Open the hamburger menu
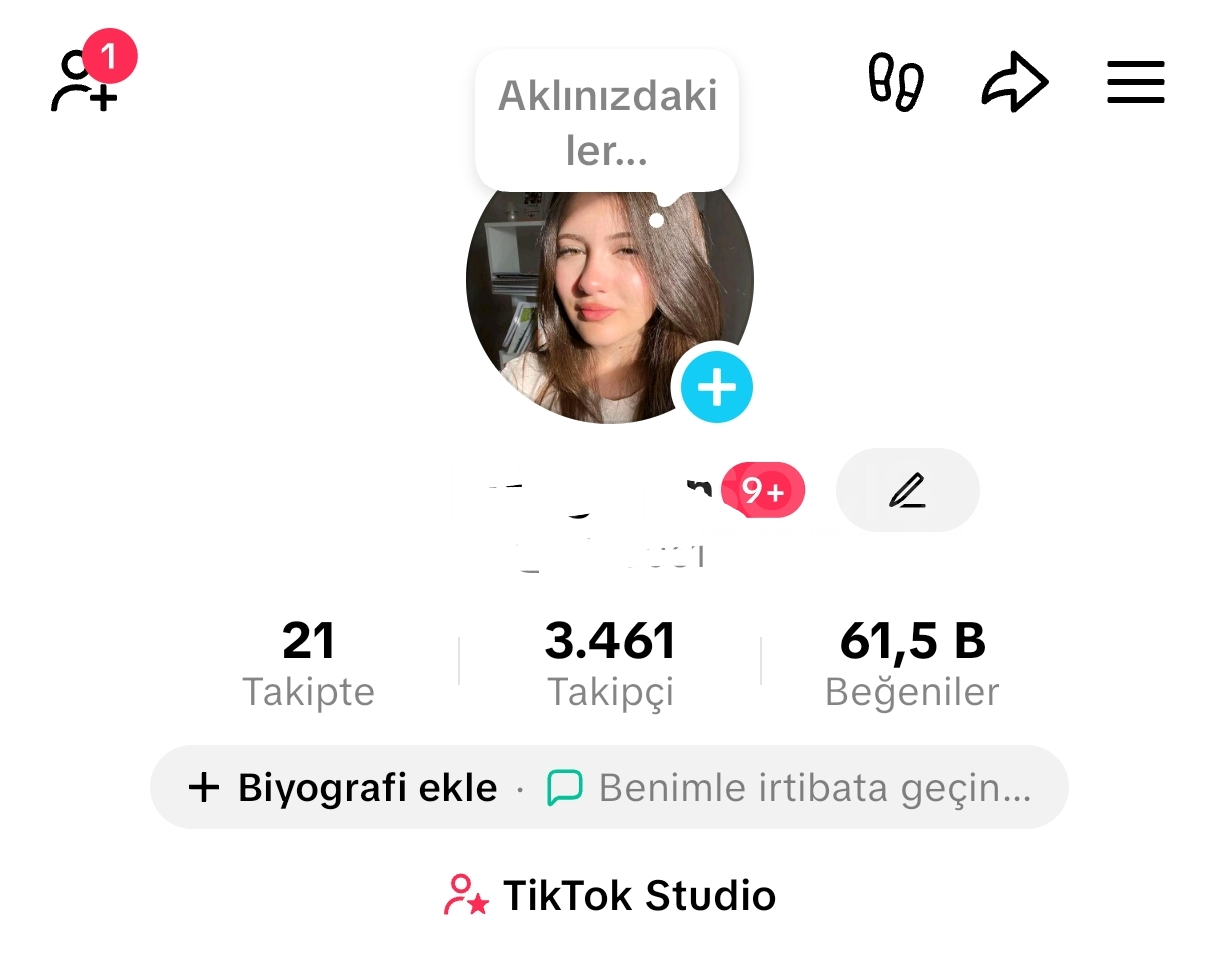Image resolution: width=1220 pixels, height=979 pixels. point(1136,82)
